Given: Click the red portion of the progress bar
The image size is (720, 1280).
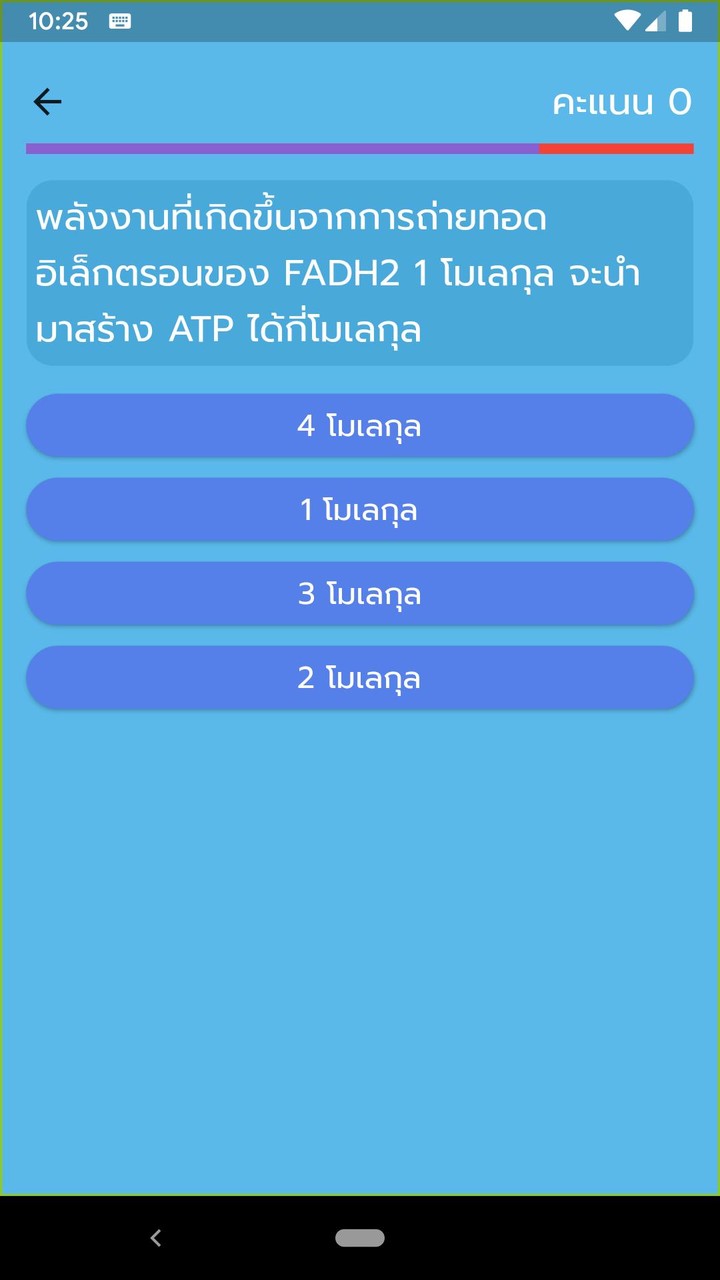Looking at the screenshot, I should (x=615, y=148).
